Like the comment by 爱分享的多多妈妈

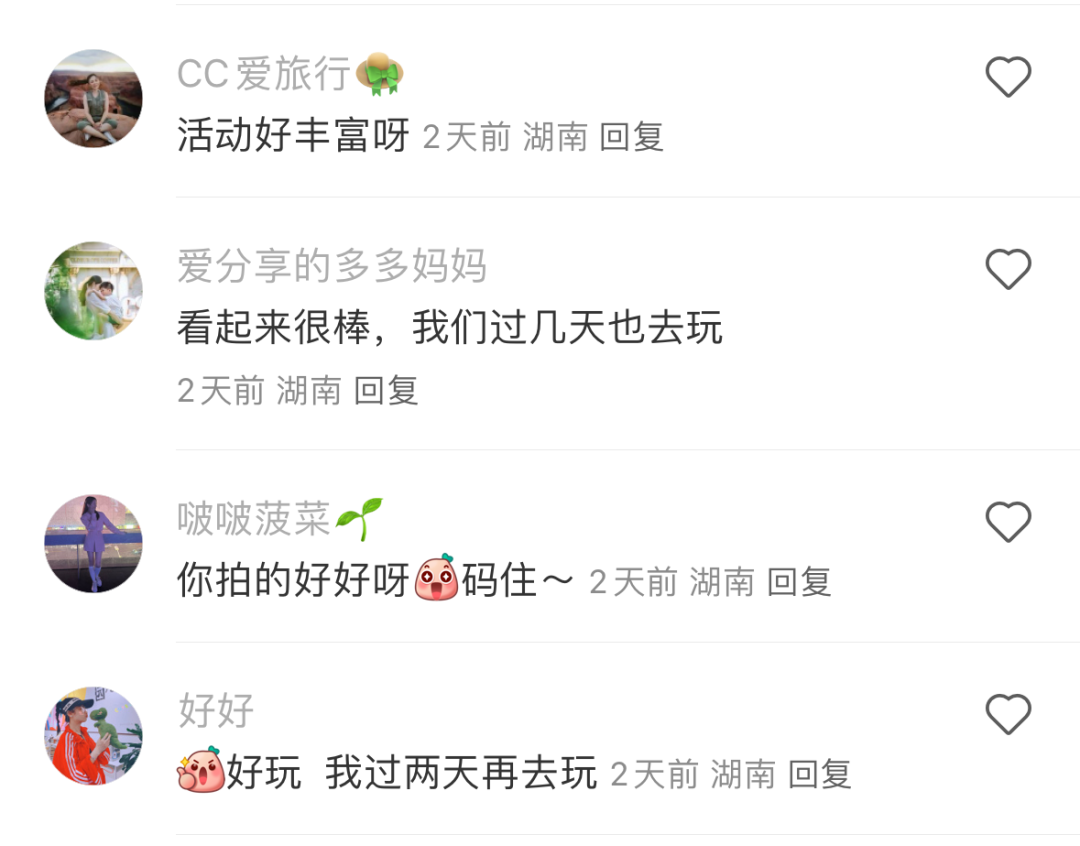tap(1008, 269)
